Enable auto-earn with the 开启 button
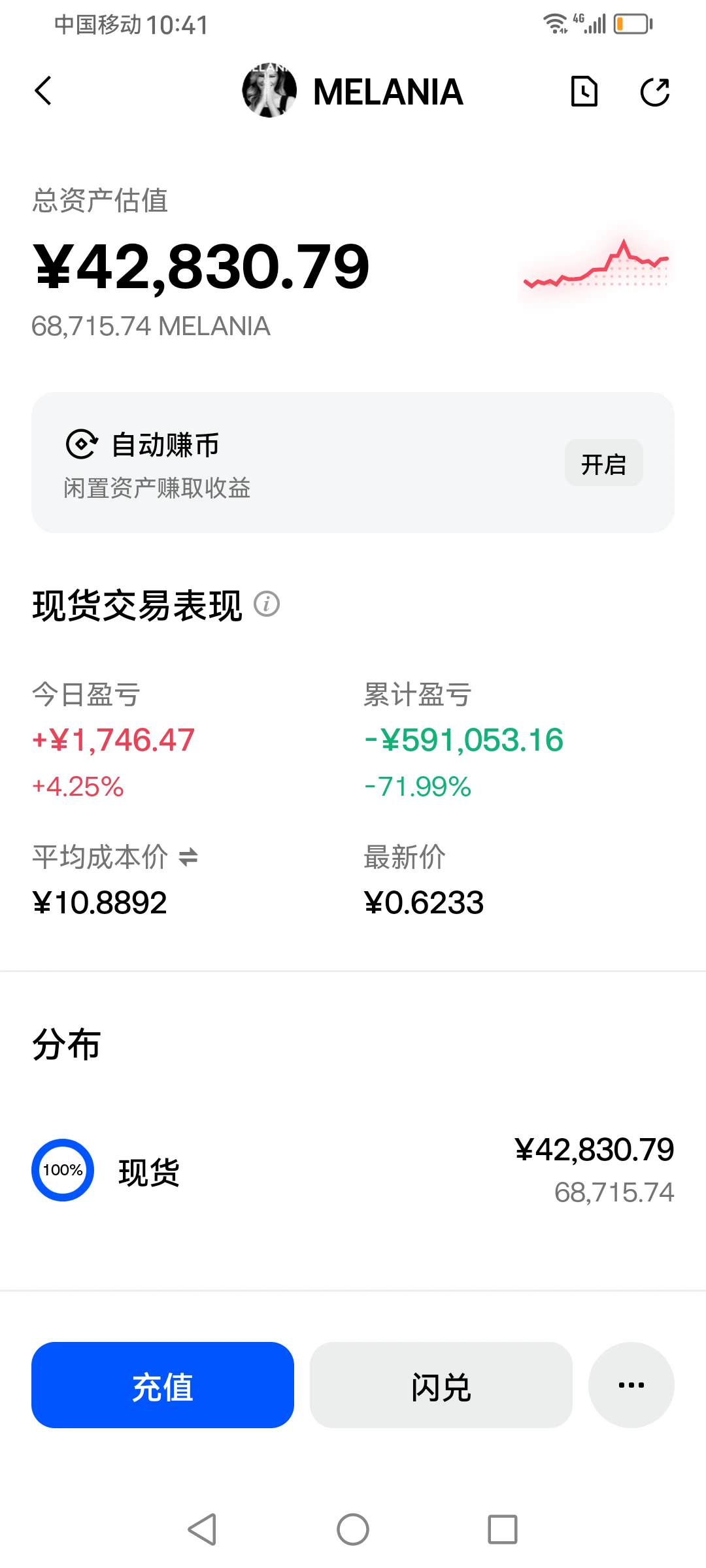Viewport: 706px width, 1568px height. pos(603,463)
